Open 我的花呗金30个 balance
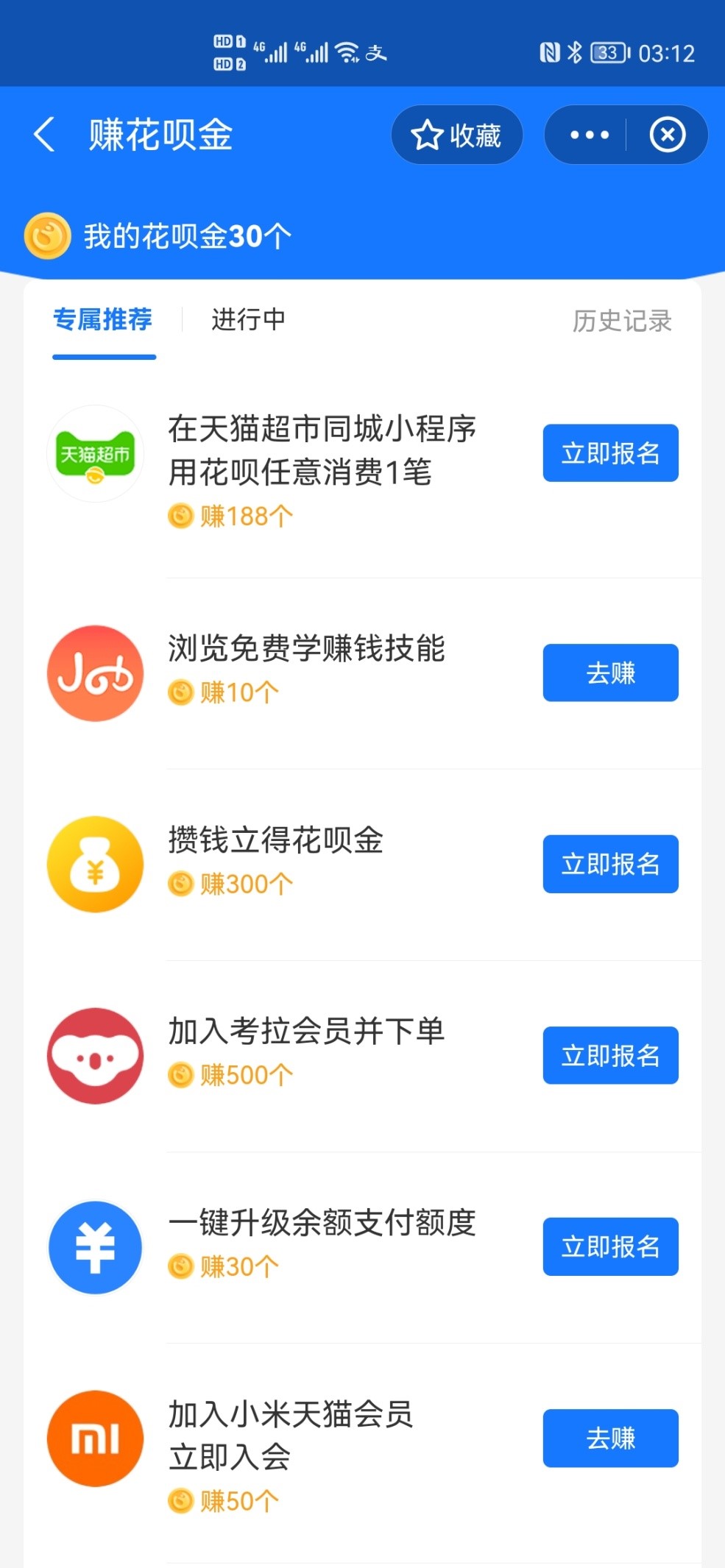The image size is (725, 1568). 158,236
